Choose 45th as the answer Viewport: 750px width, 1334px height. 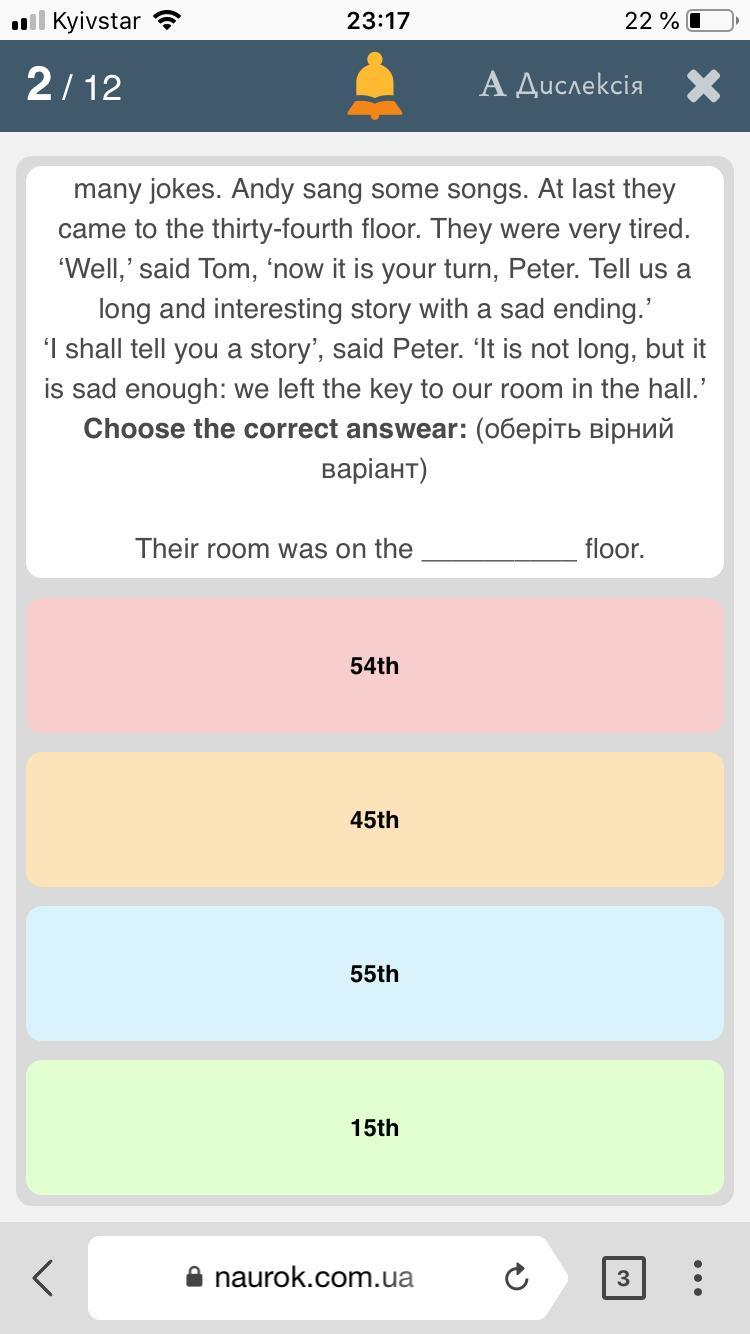[x=375, y=819]
